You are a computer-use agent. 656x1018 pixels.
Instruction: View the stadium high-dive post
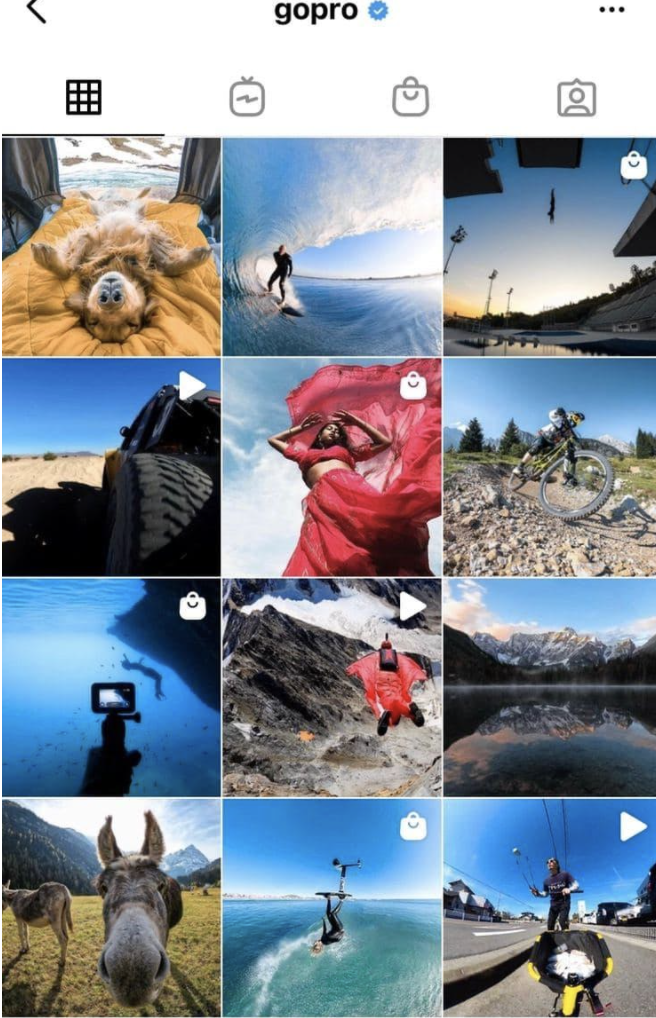(550, 247)
